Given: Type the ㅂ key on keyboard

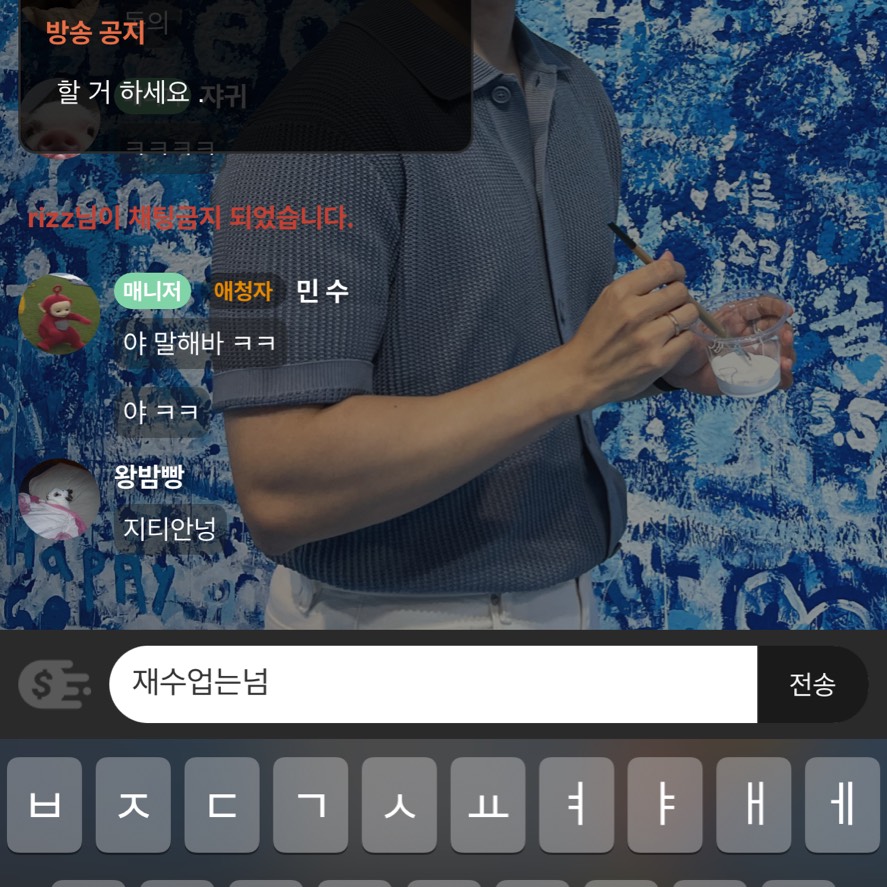Looking at the screenshot, I should point(44,805).
